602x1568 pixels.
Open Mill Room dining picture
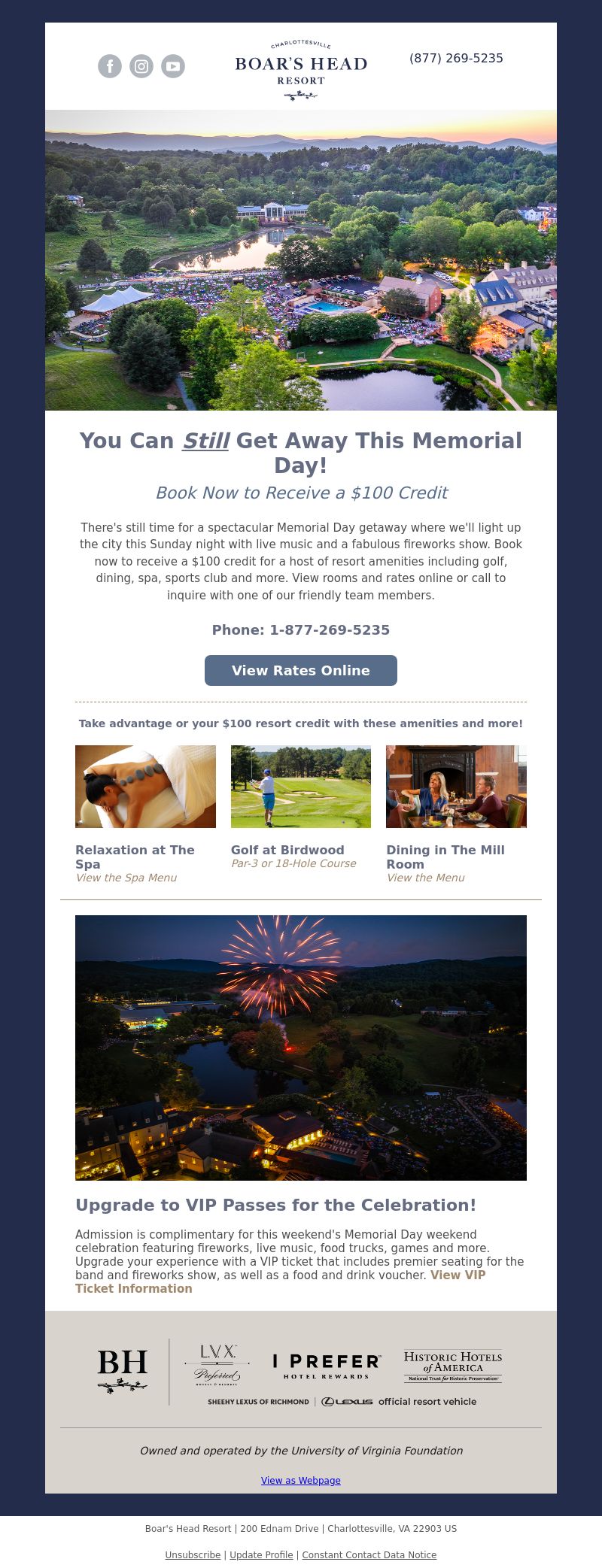456,787
